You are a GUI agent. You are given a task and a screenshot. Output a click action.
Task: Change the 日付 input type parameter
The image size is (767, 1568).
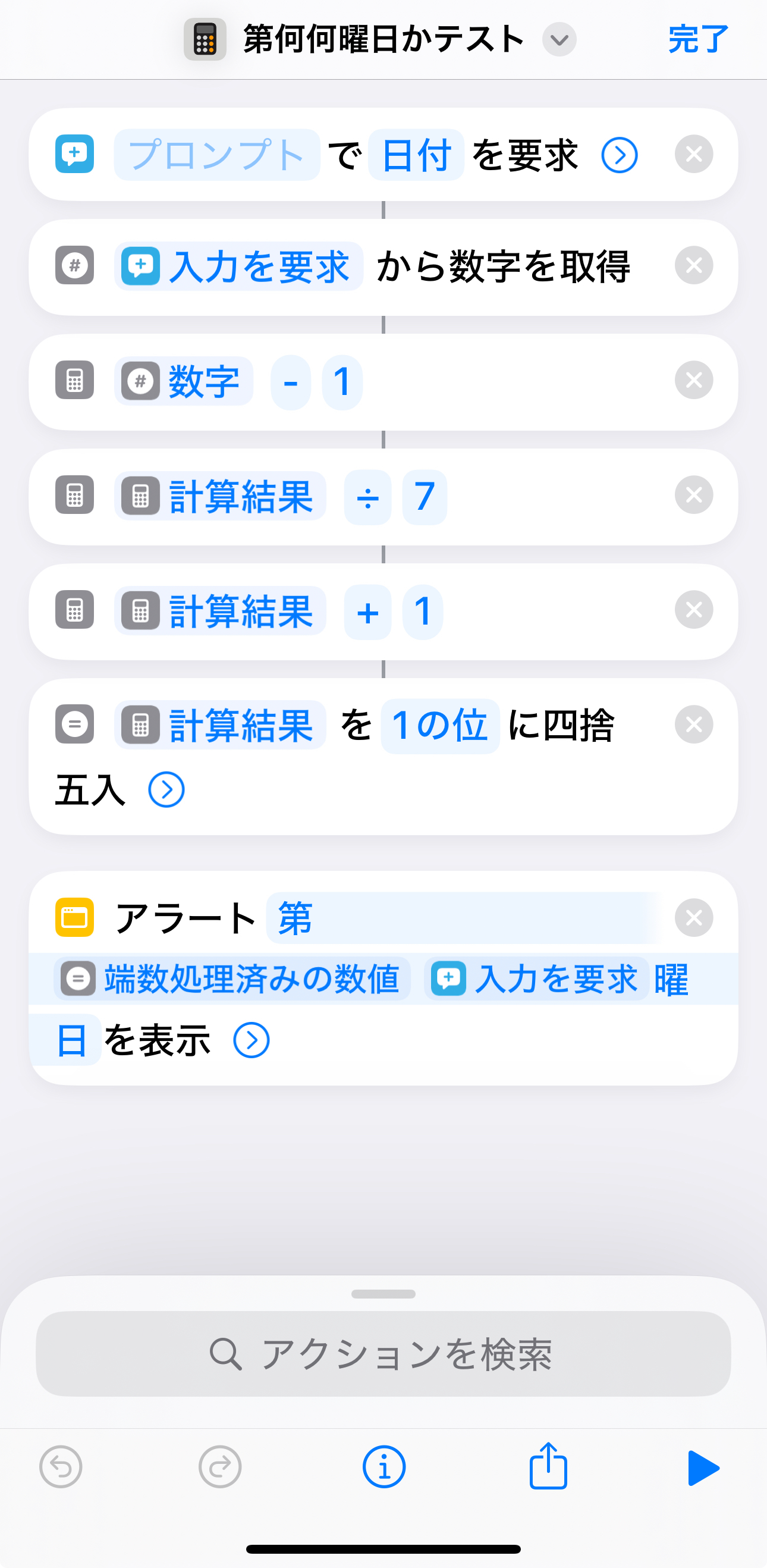tap(416, 155)
